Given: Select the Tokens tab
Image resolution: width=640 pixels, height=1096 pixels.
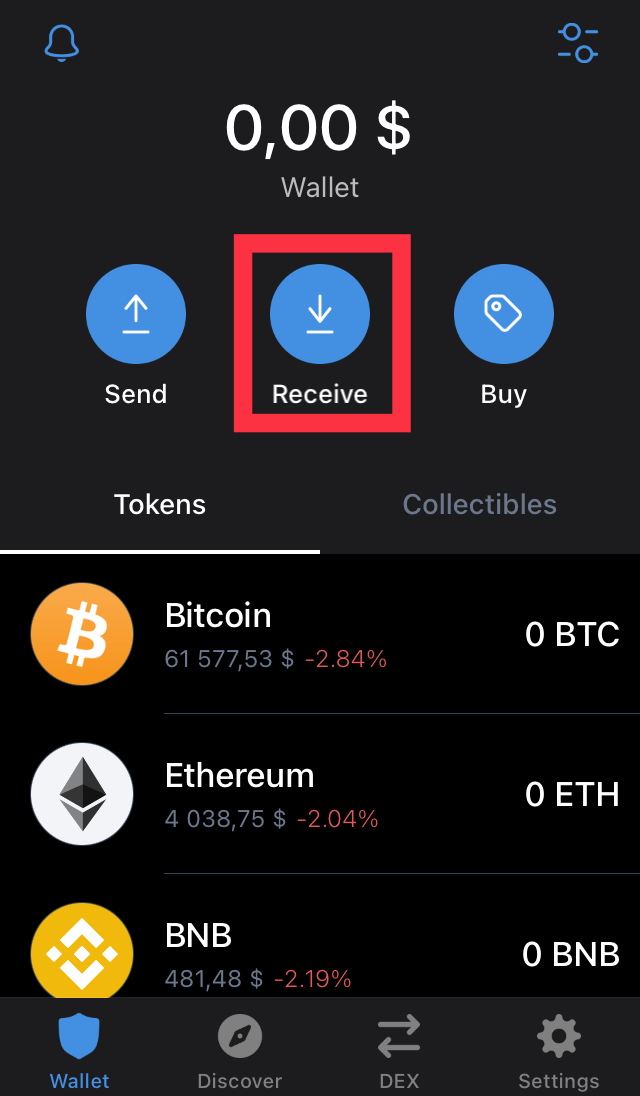Looking at the screenshot, I should (160, 505).
